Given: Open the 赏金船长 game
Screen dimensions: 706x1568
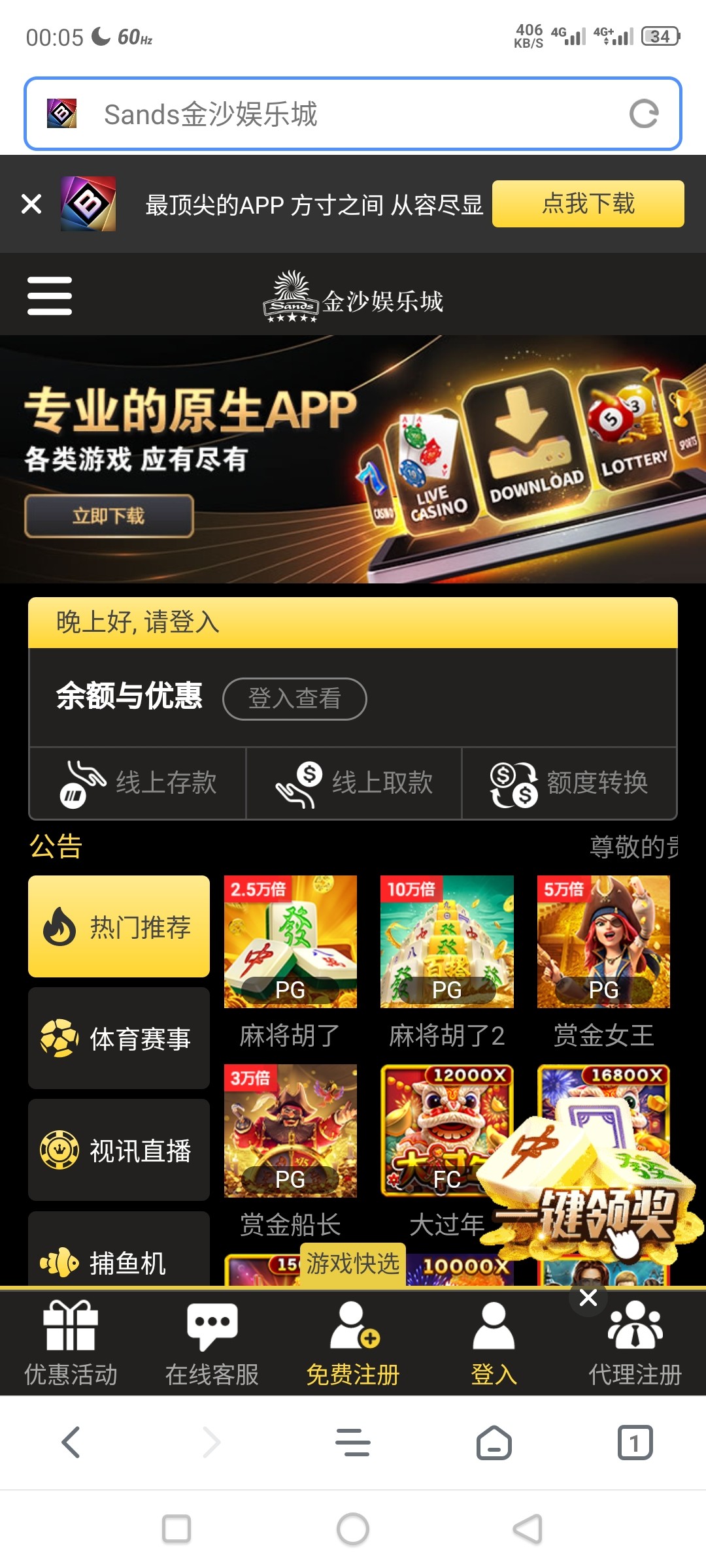Looking at the screenshot, I should tap(290, 1131).
